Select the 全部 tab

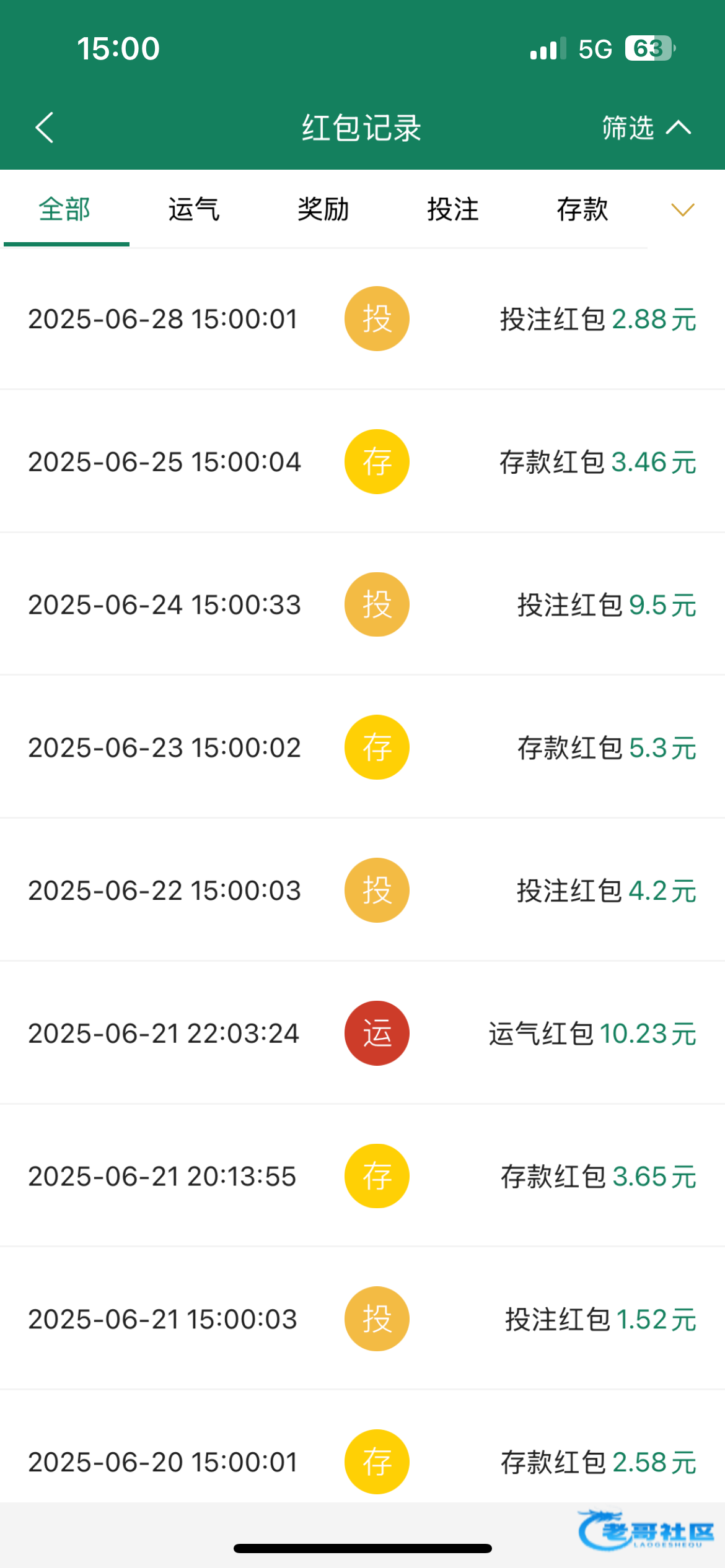point(65,209)
